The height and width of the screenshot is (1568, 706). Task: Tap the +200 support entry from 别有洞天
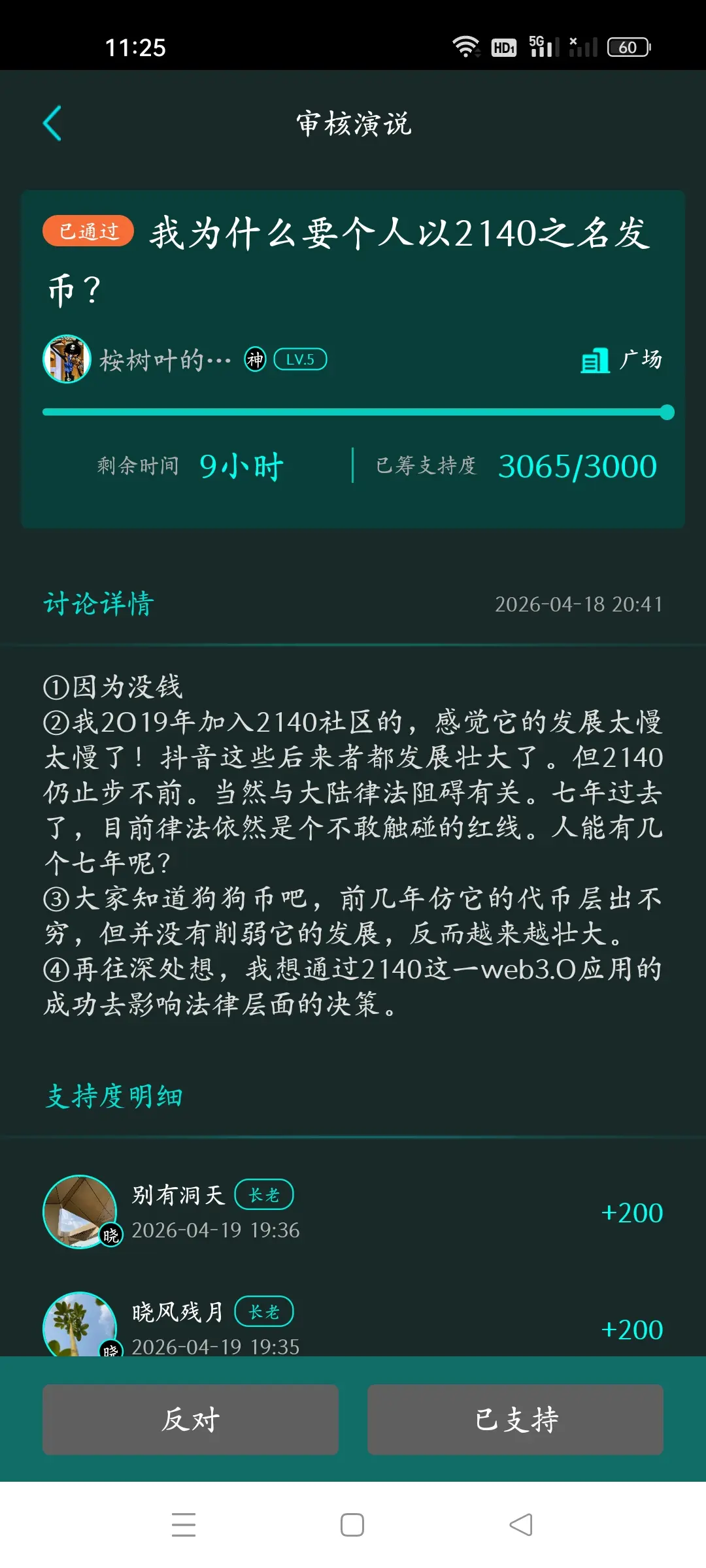631,1212
